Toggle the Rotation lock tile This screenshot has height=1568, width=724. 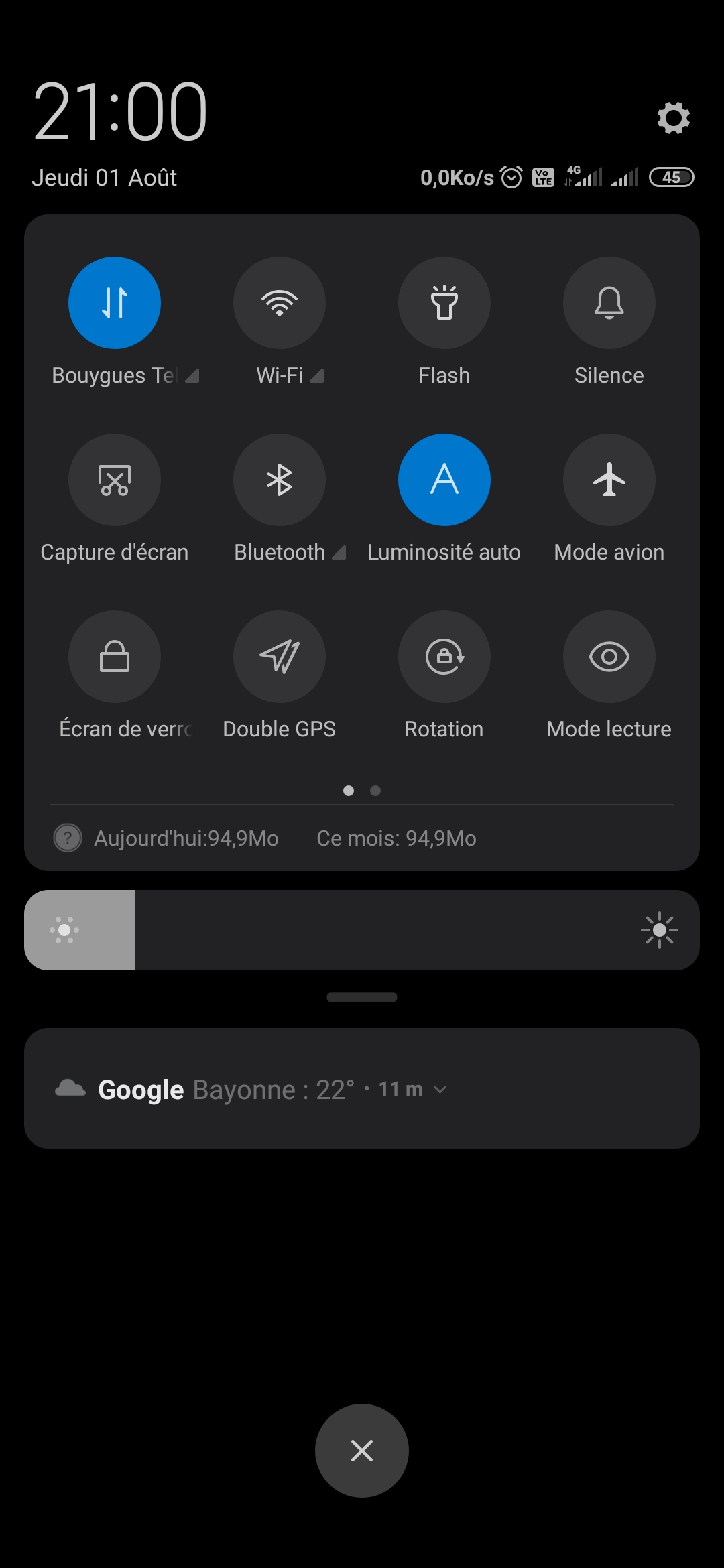[444, 657]
